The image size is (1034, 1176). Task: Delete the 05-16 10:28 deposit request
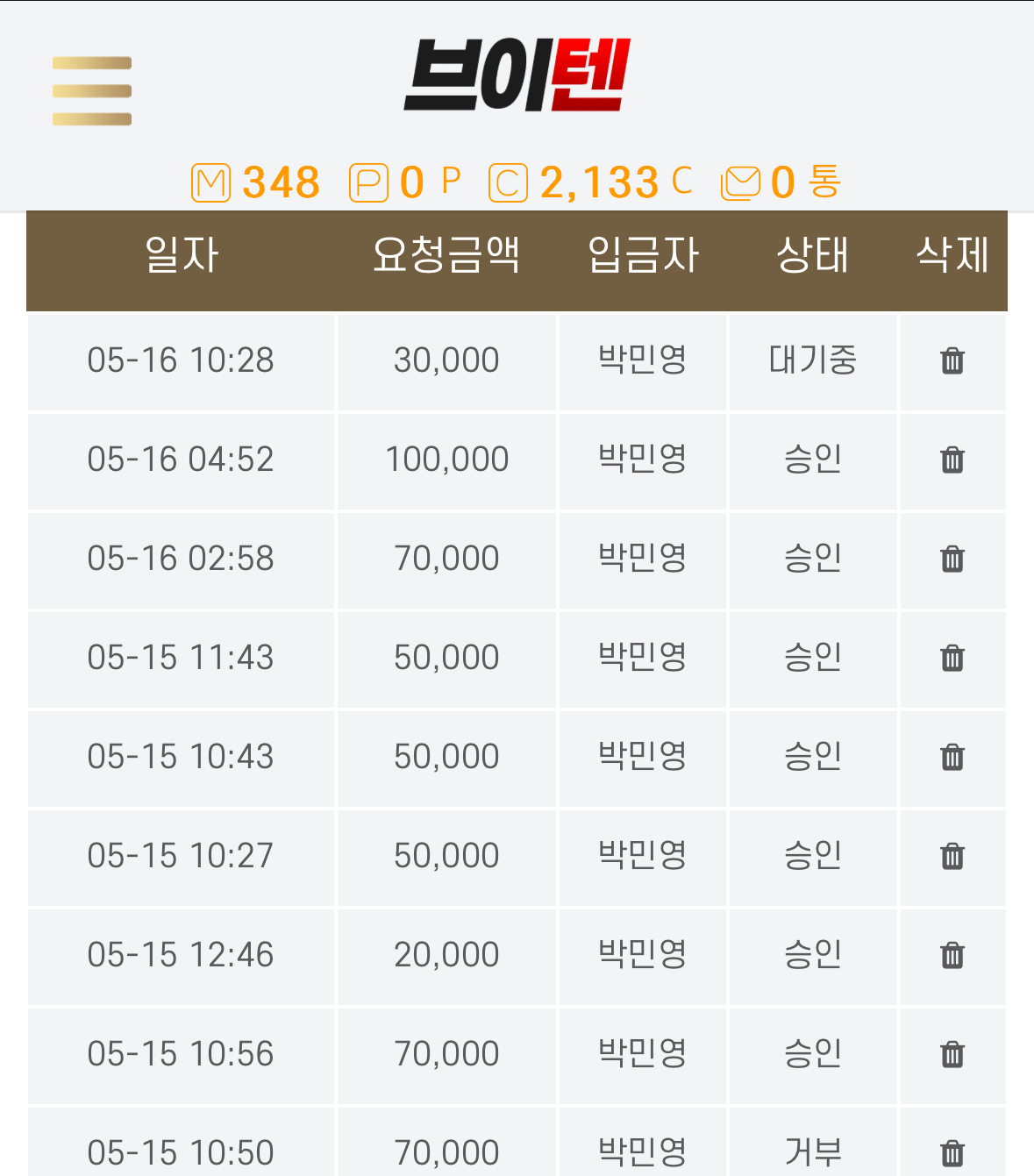coord(952,360)
